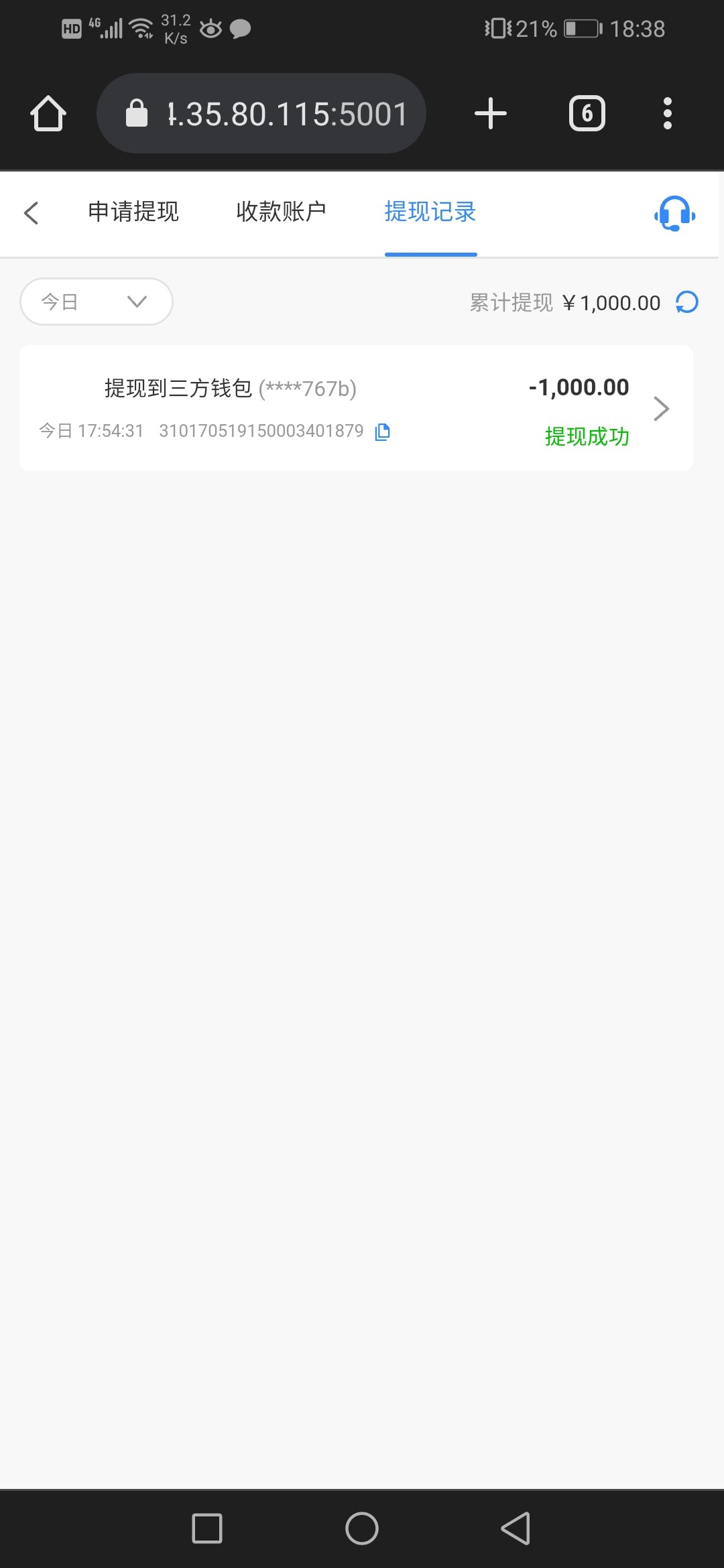The height and width of the screenshot is (1568, 724).
Task: Tap the browser home button
Action: 48,113
